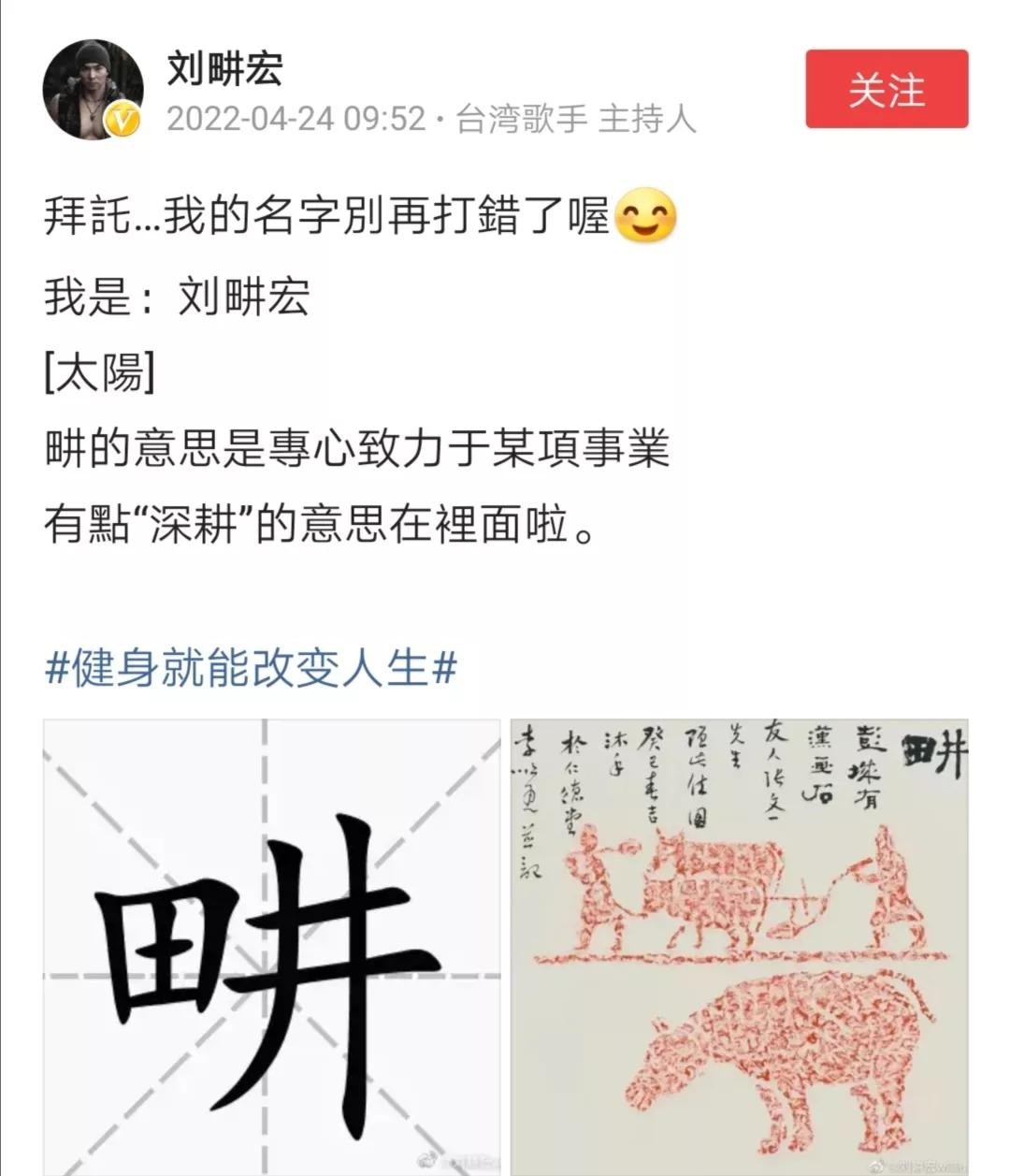Open 刘畊宏's profile avatar
Image resolution: width=1010 pixels, height=1176 pixels.
coord(93,91)
